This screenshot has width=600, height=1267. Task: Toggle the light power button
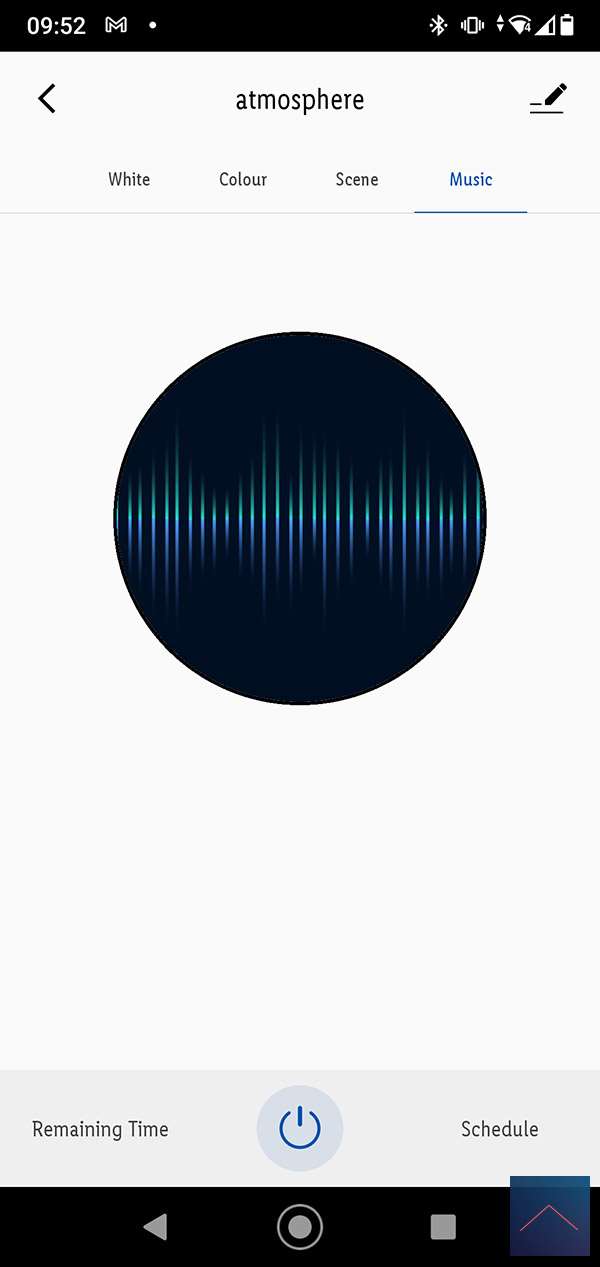click(x=300, y=1128)
